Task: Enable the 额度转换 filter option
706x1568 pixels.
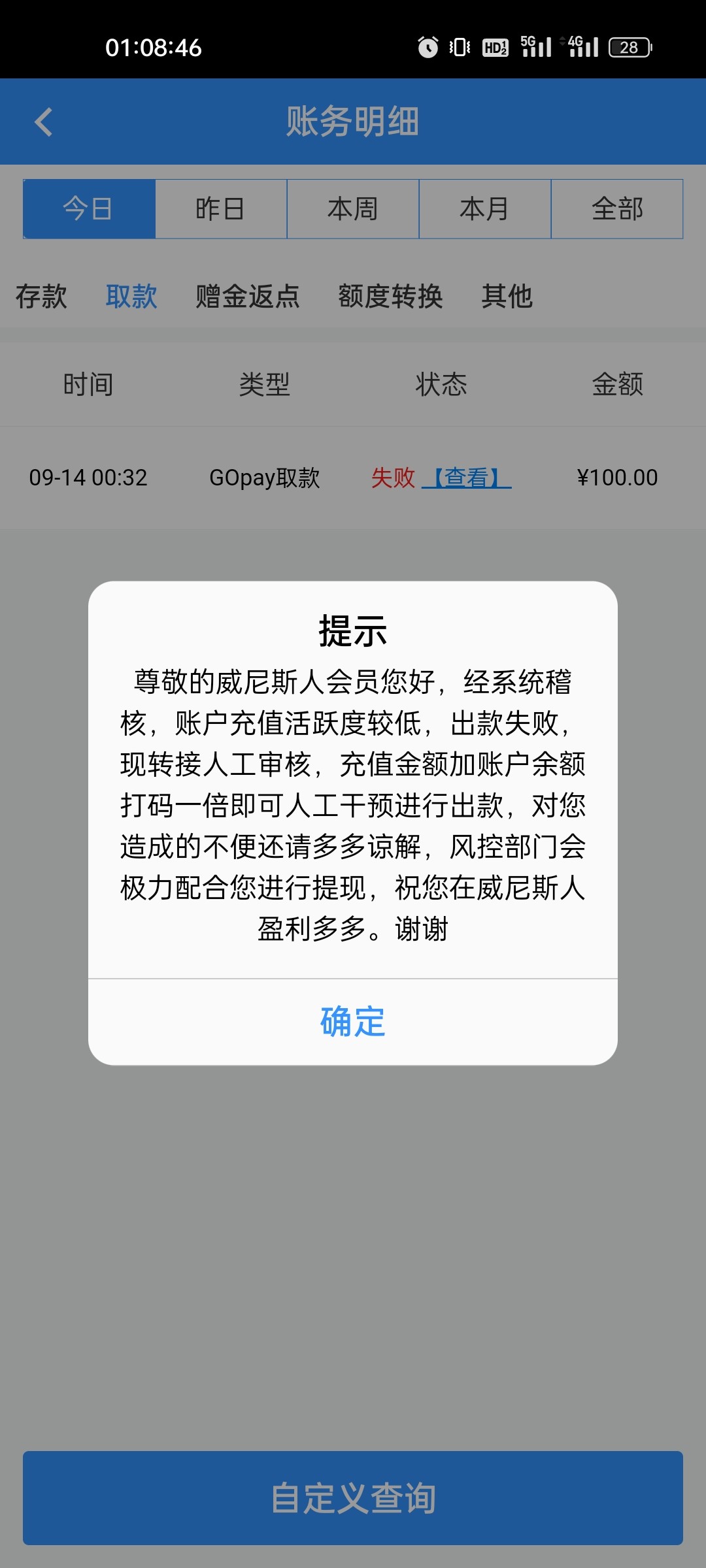Action: tap(391, 297)
